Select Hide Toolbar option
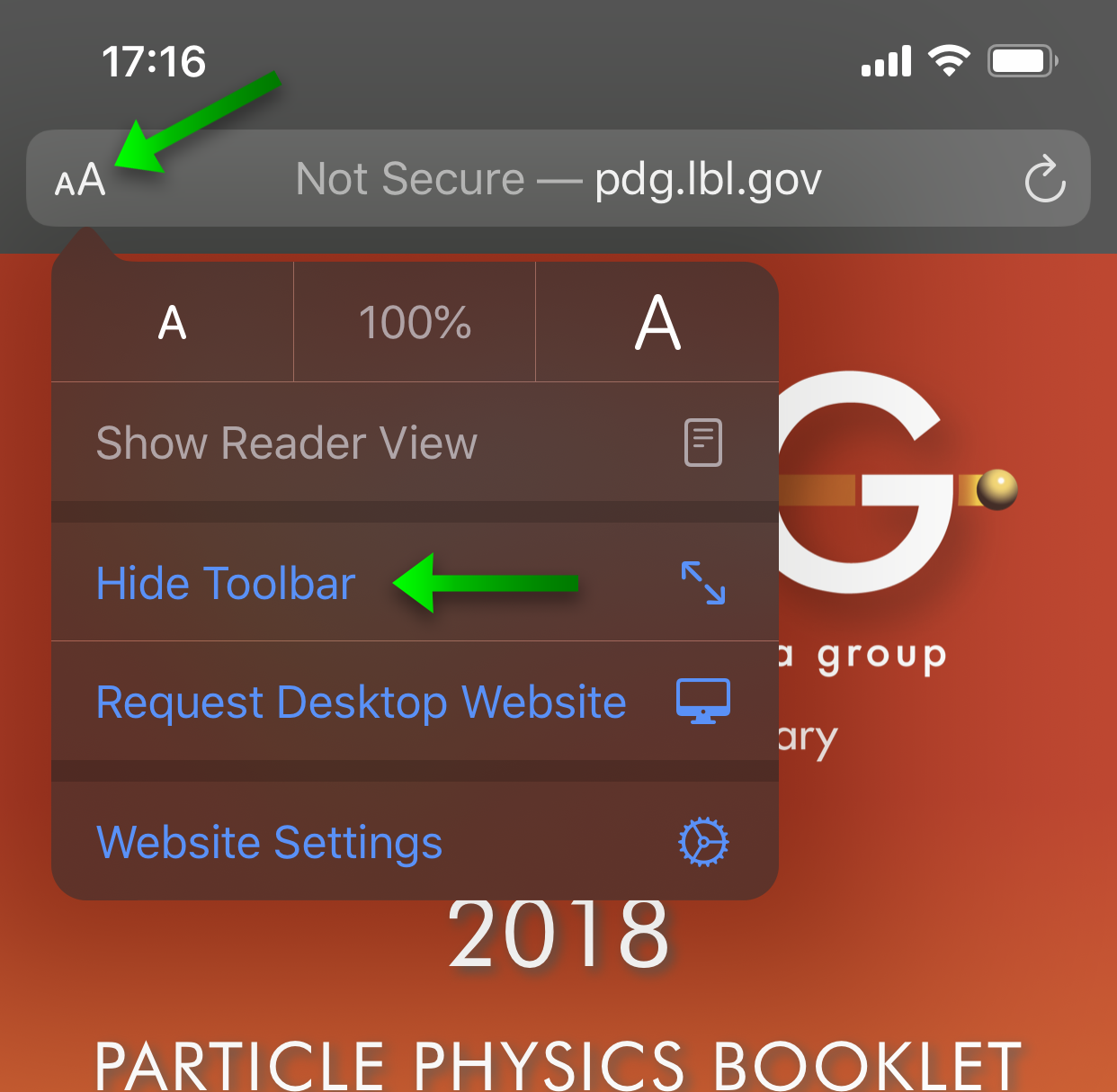 227,583
